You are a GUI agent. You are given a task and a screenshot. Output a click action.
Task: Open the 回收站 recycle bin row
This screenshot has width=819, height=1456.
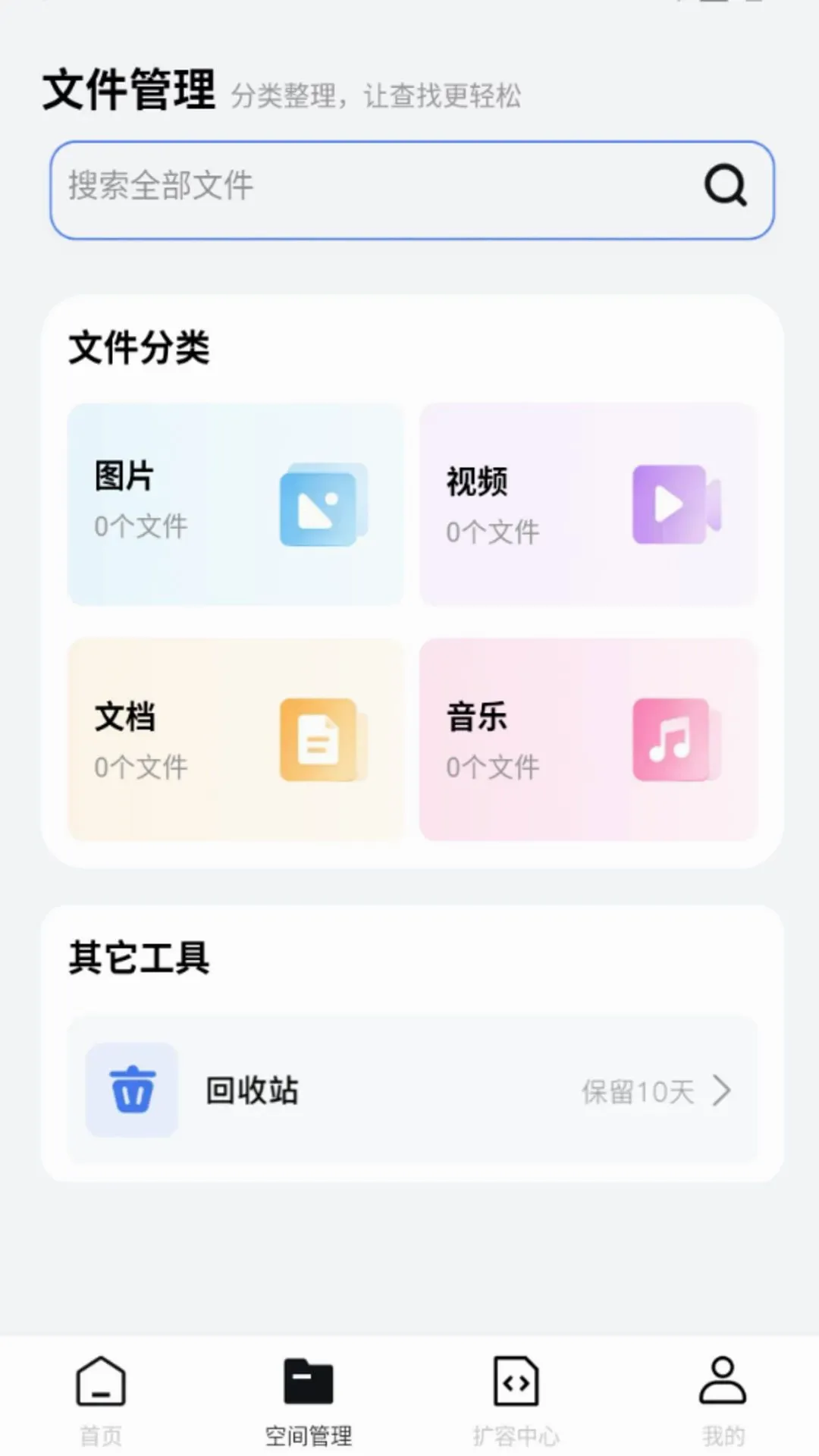[412, 1090]
